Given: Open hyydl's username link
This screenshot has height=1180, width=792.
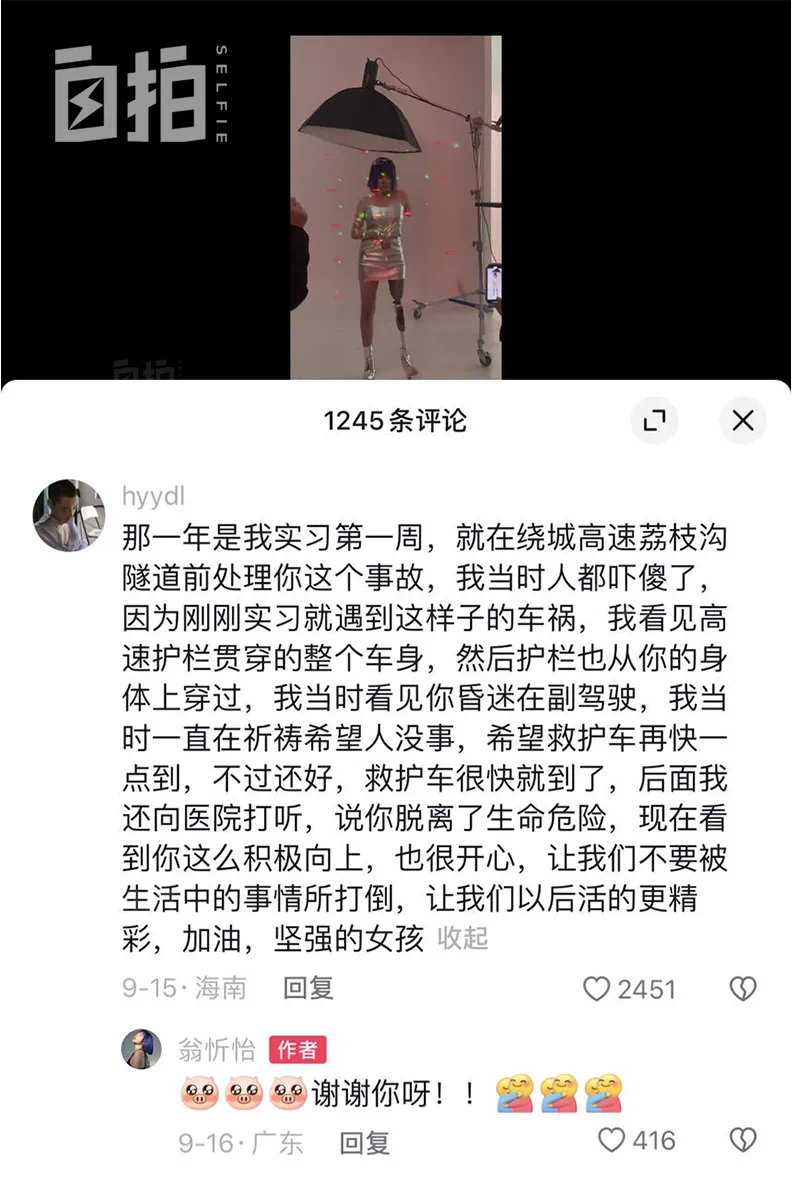Looking at the screenshot, I should [153, 497].
